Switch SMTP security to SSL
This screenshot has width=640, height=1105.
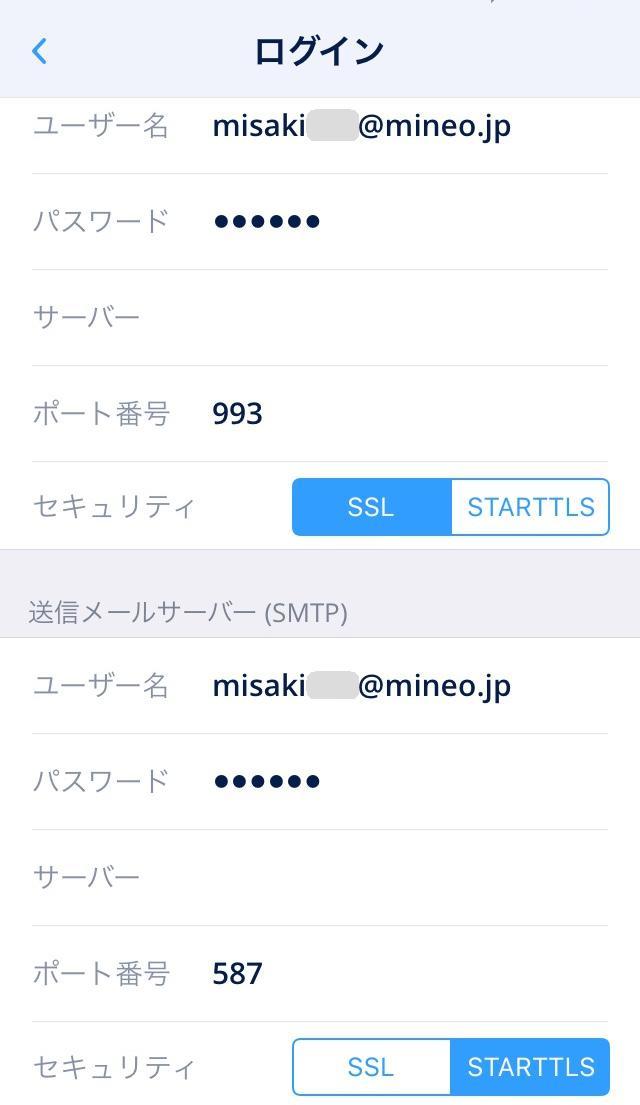tap(371, 1067)
